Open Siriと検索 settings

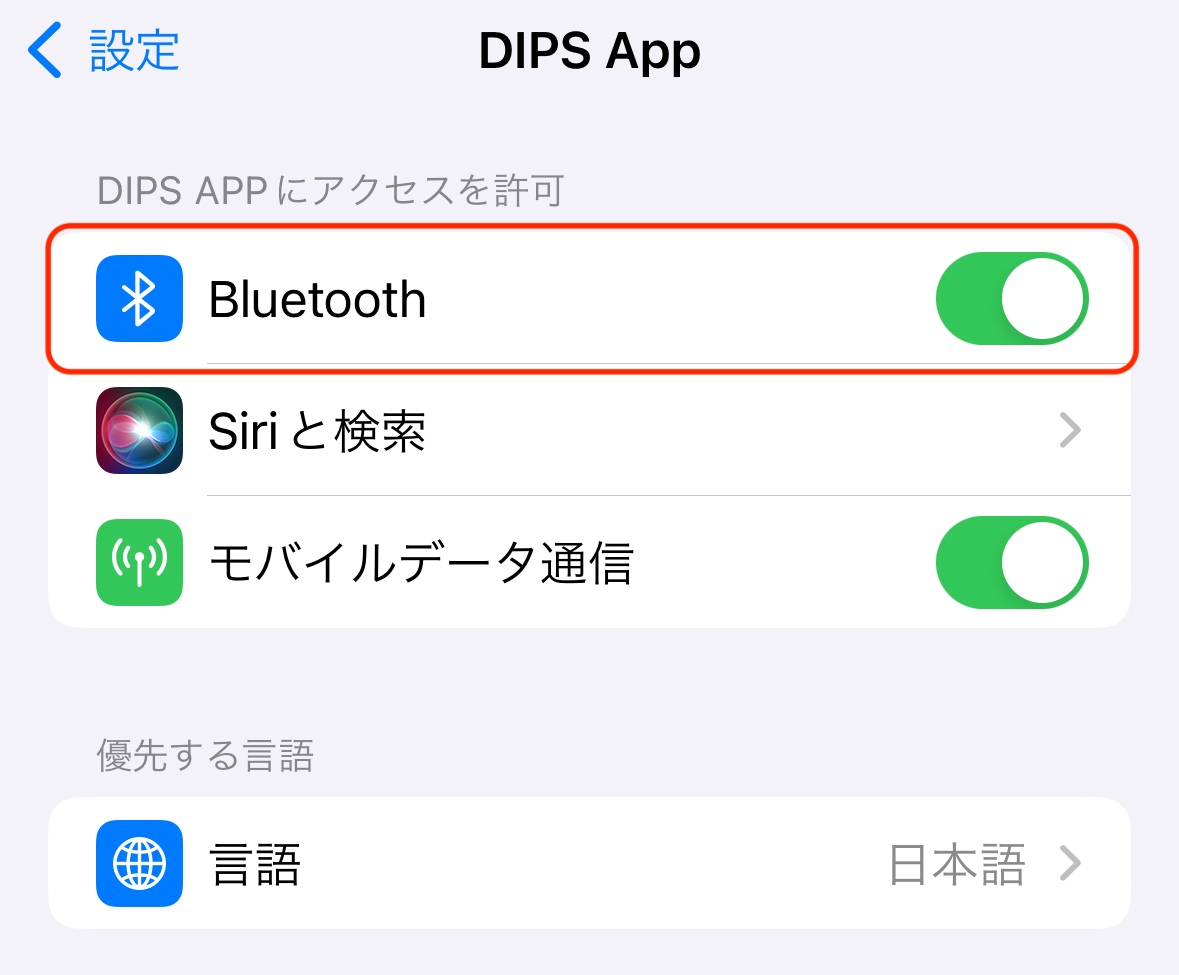(x=589, y=431)
